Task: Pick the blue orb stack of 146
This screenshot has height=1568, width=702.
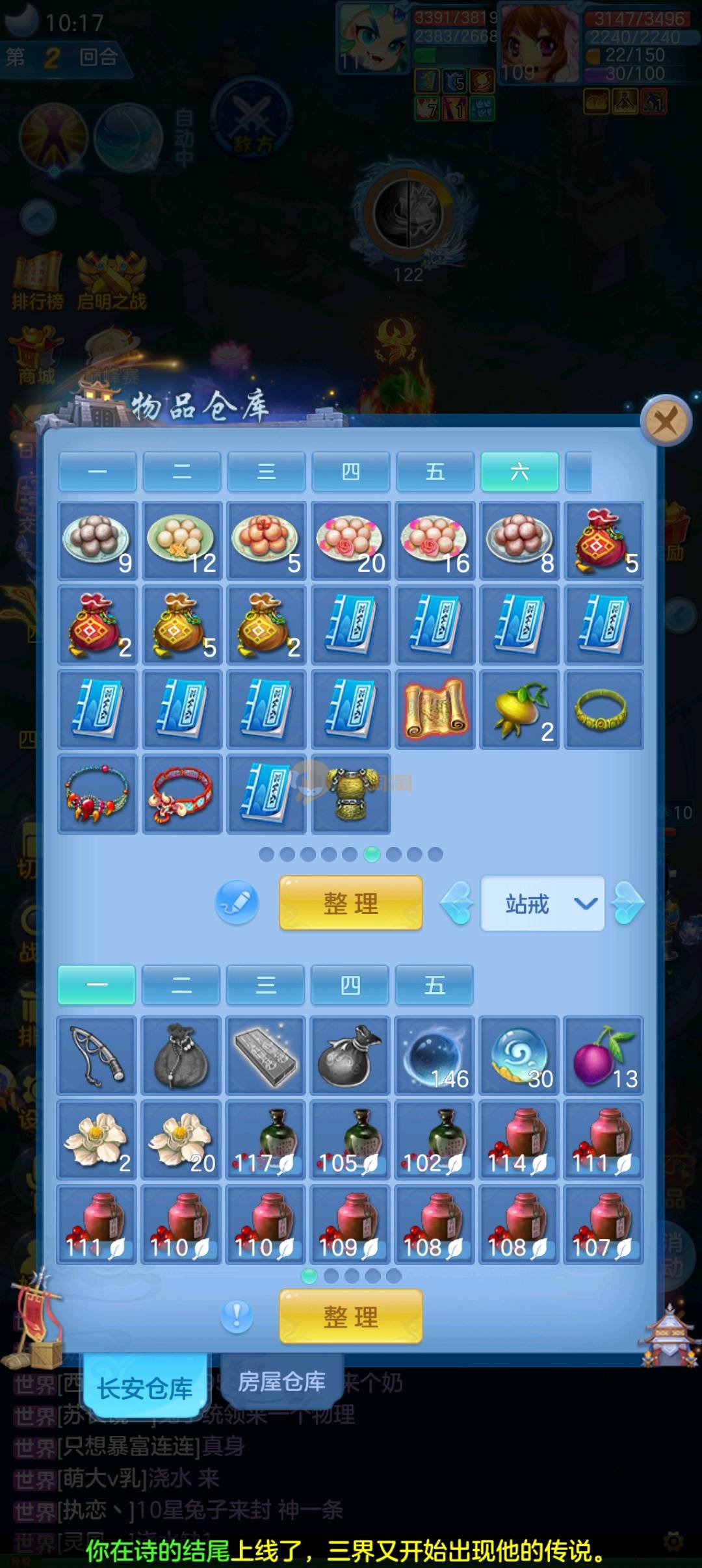Action: [x=435, y=1055]
